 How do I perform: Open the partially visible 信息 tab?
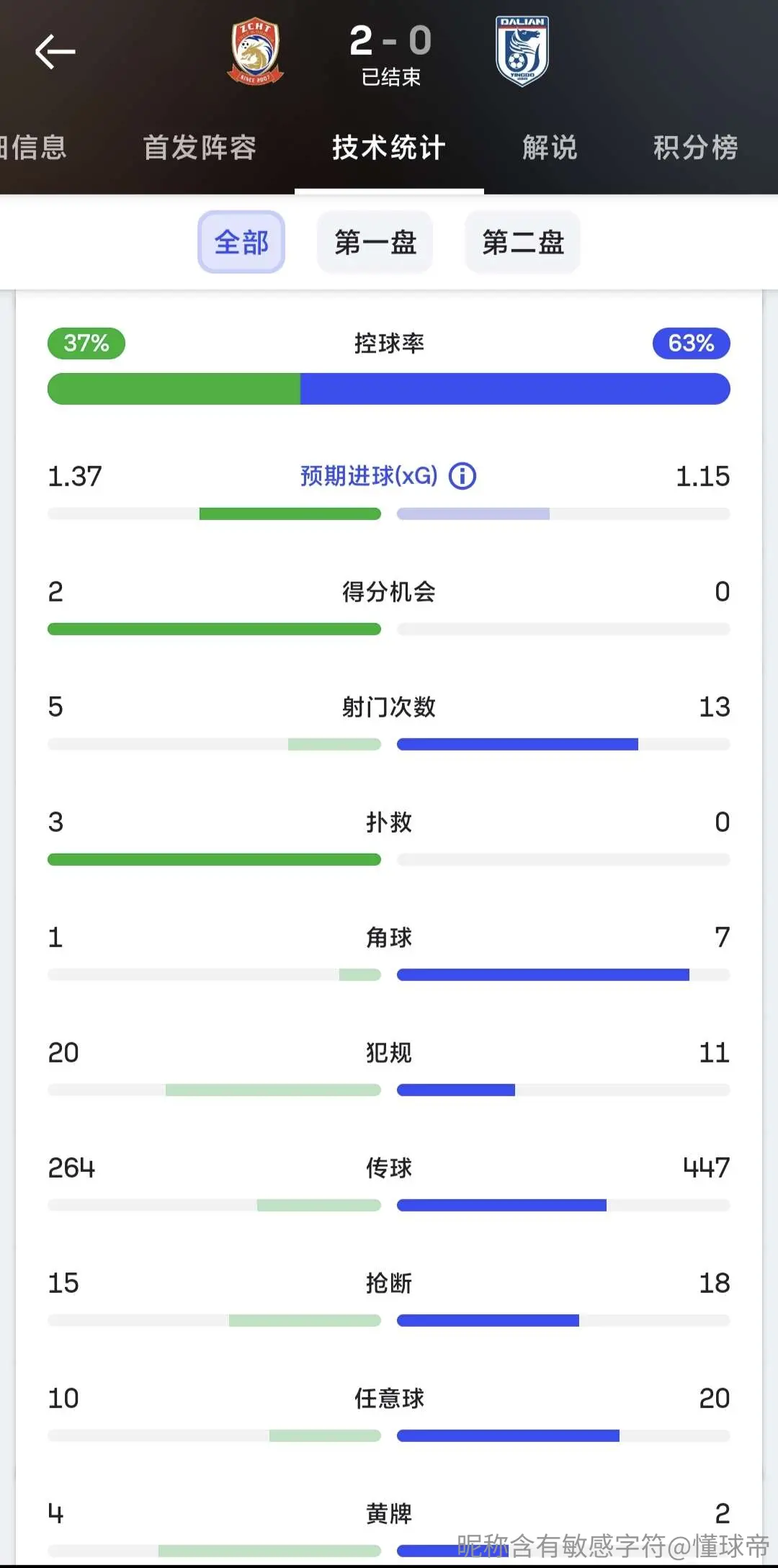click(33, 148)
